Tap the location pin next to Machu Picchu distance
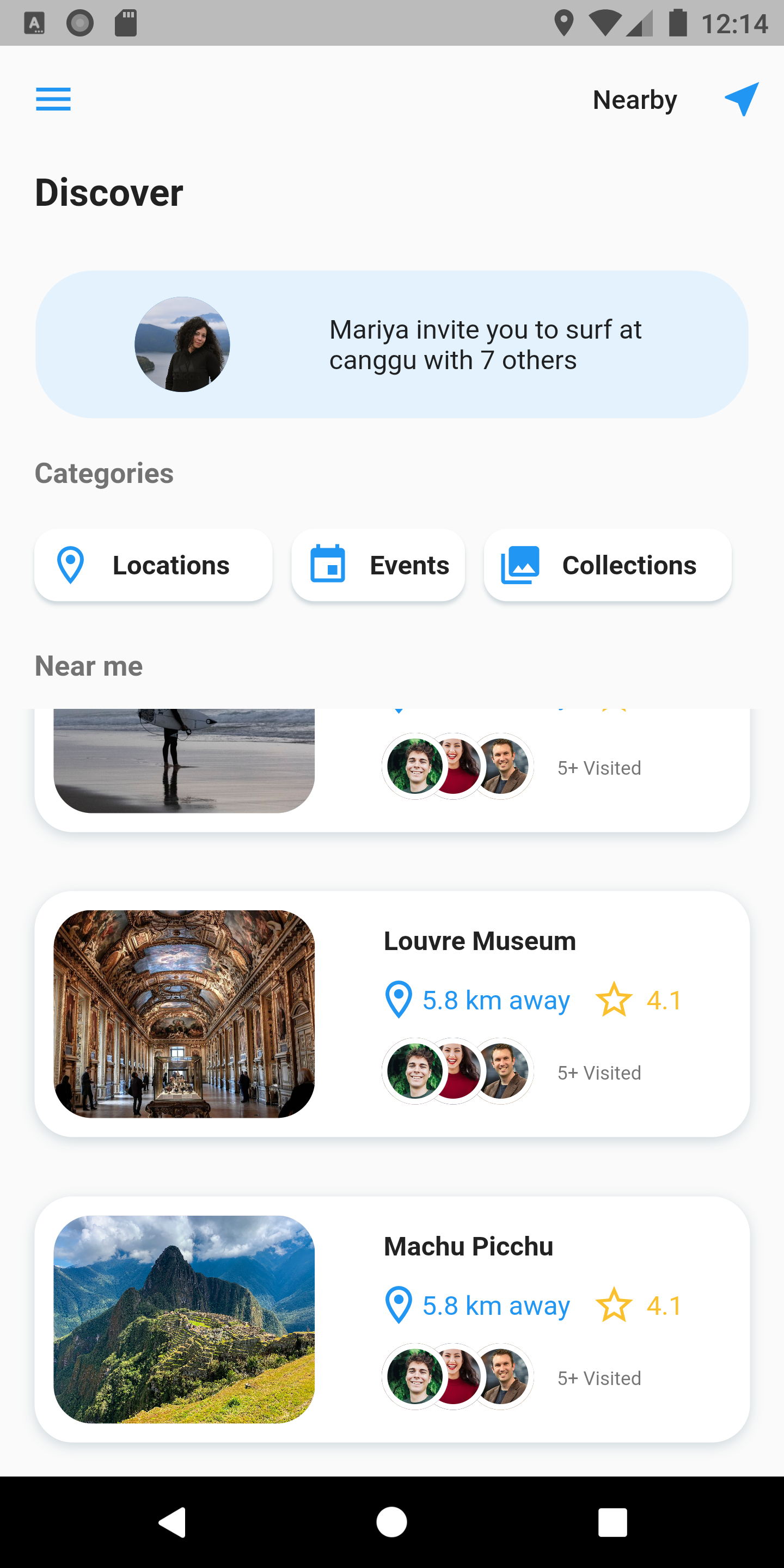This screenshot has width=784, height=1568. [x=398, y=1305]
